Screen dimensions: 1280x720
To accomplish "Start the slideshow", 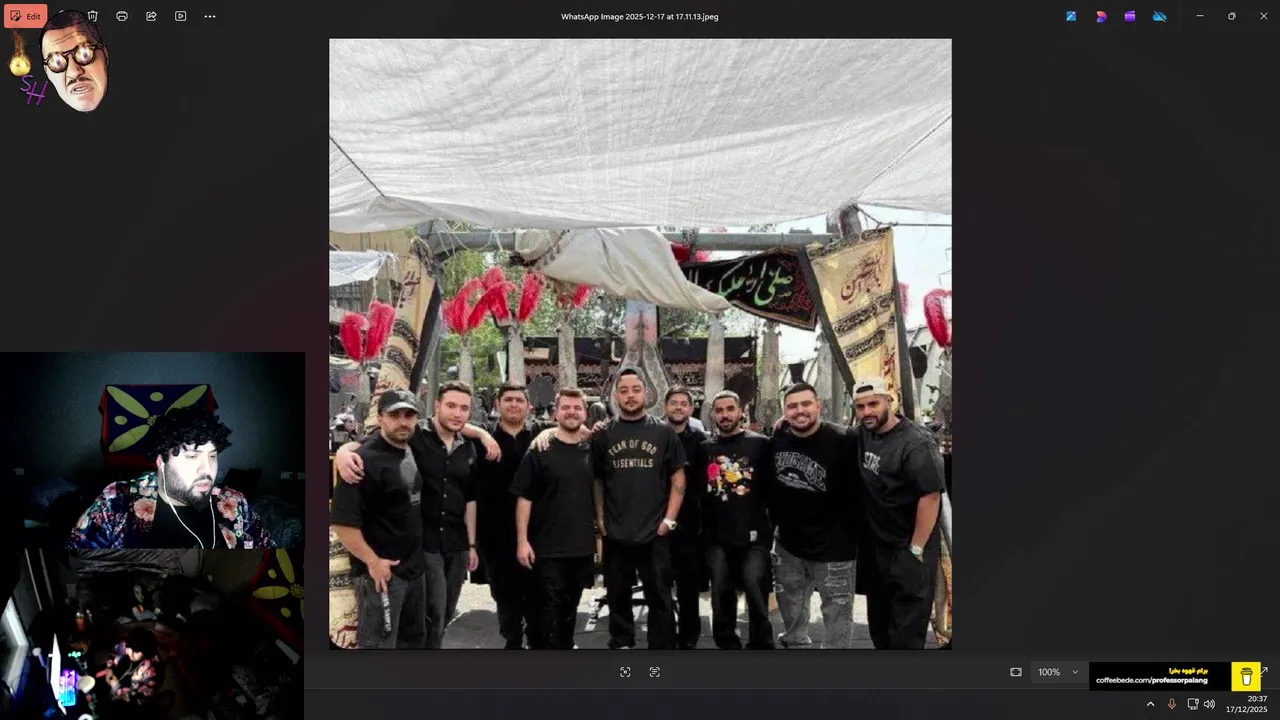I will [180, 16].
